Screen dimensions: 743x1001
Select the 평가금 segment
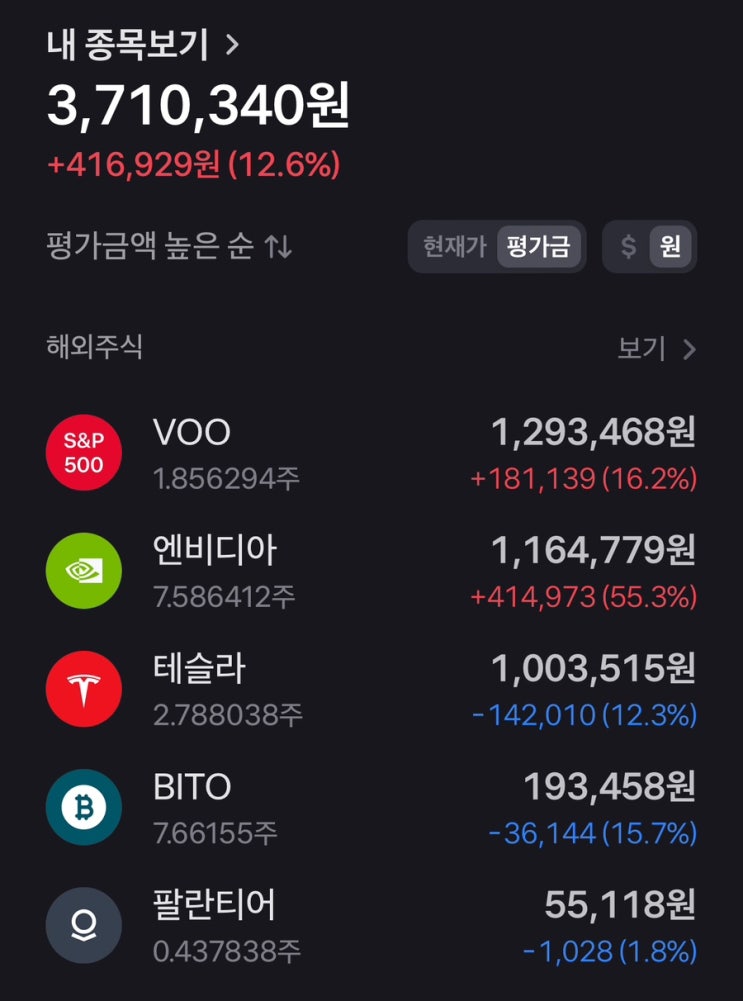[538, 246]
